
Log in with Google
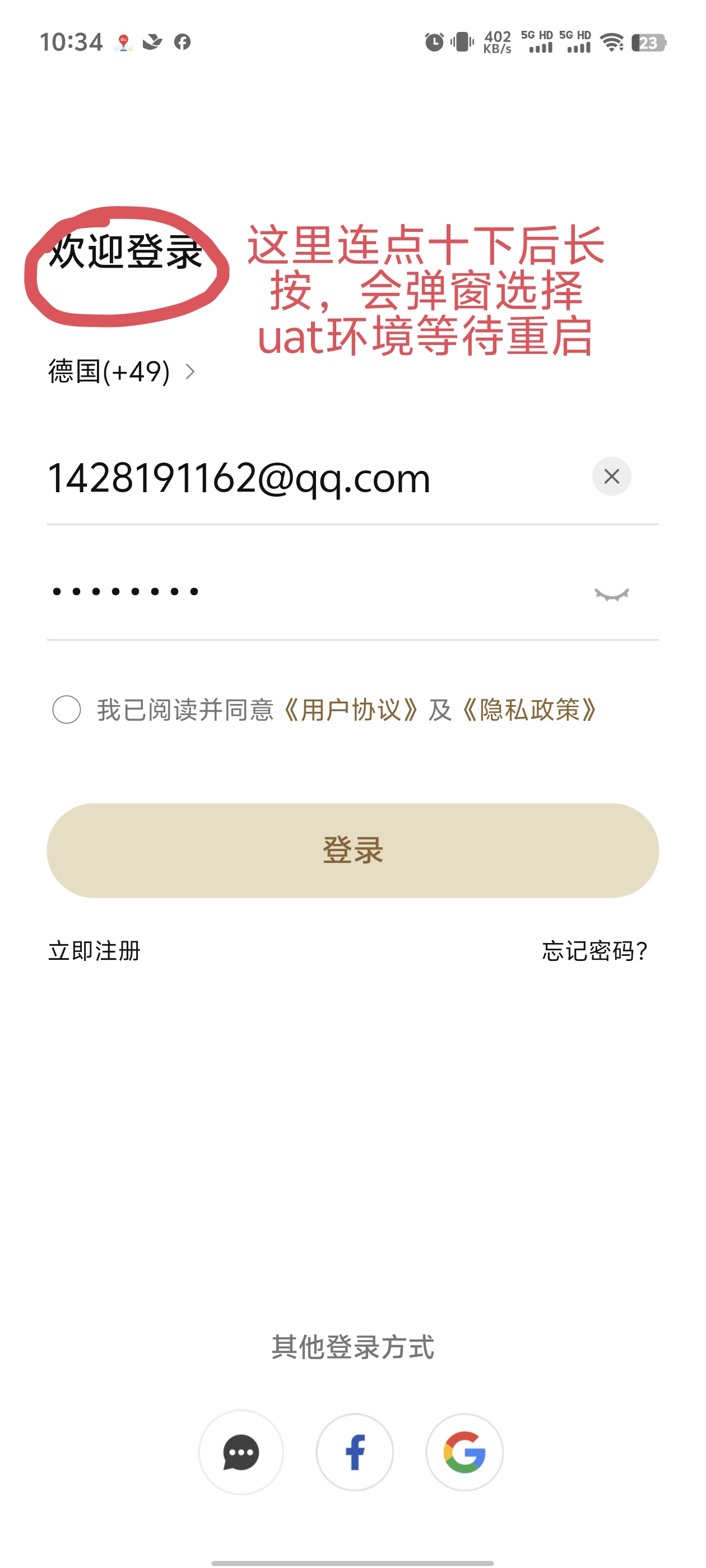pyautogui.click(x=464, y=1452)
